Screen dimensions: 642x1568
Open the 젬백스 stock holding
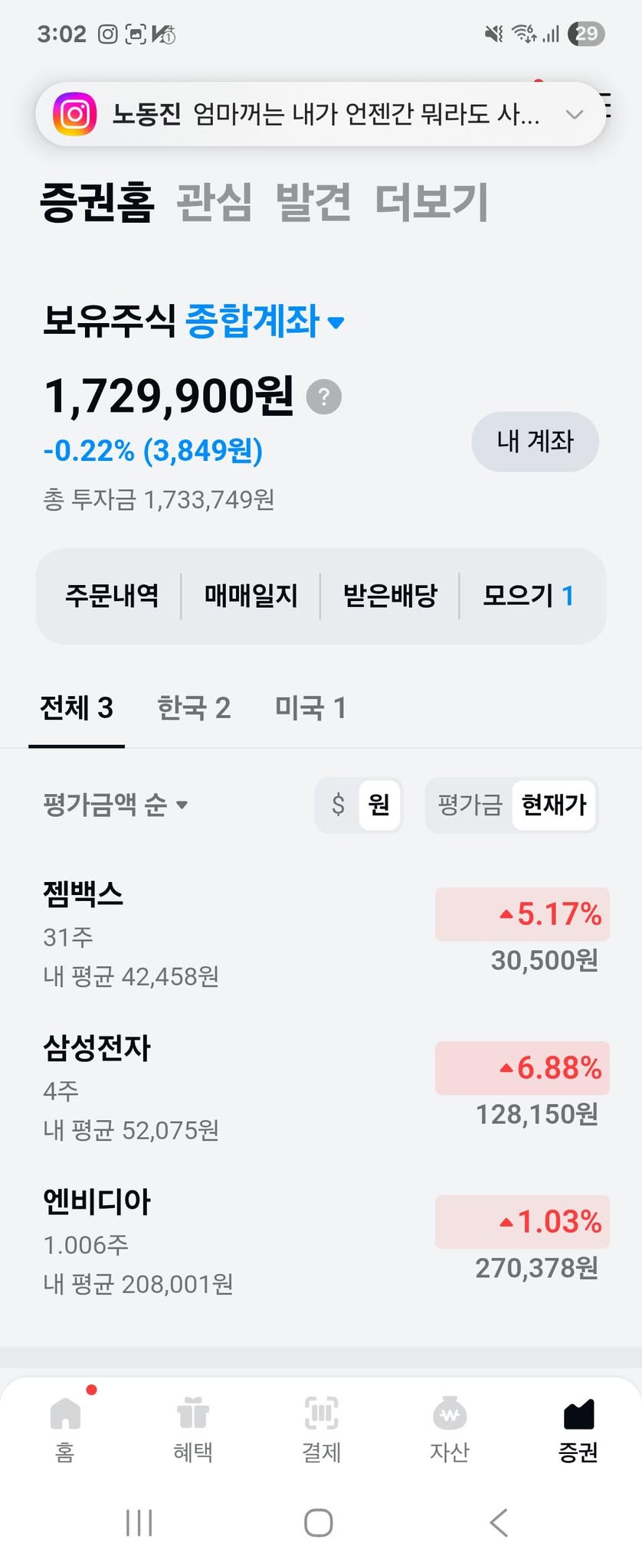point(83,894)
